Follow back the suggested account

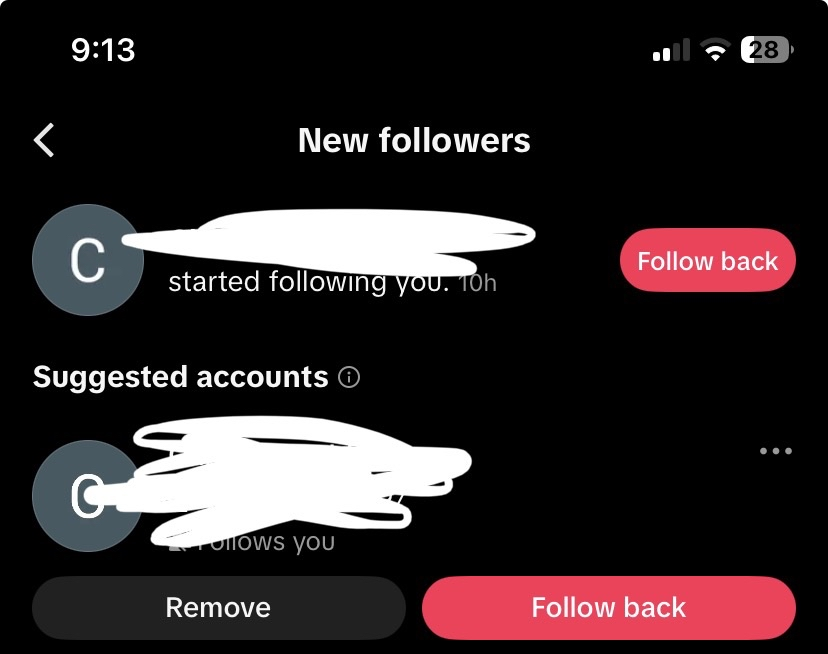(608, 608)
